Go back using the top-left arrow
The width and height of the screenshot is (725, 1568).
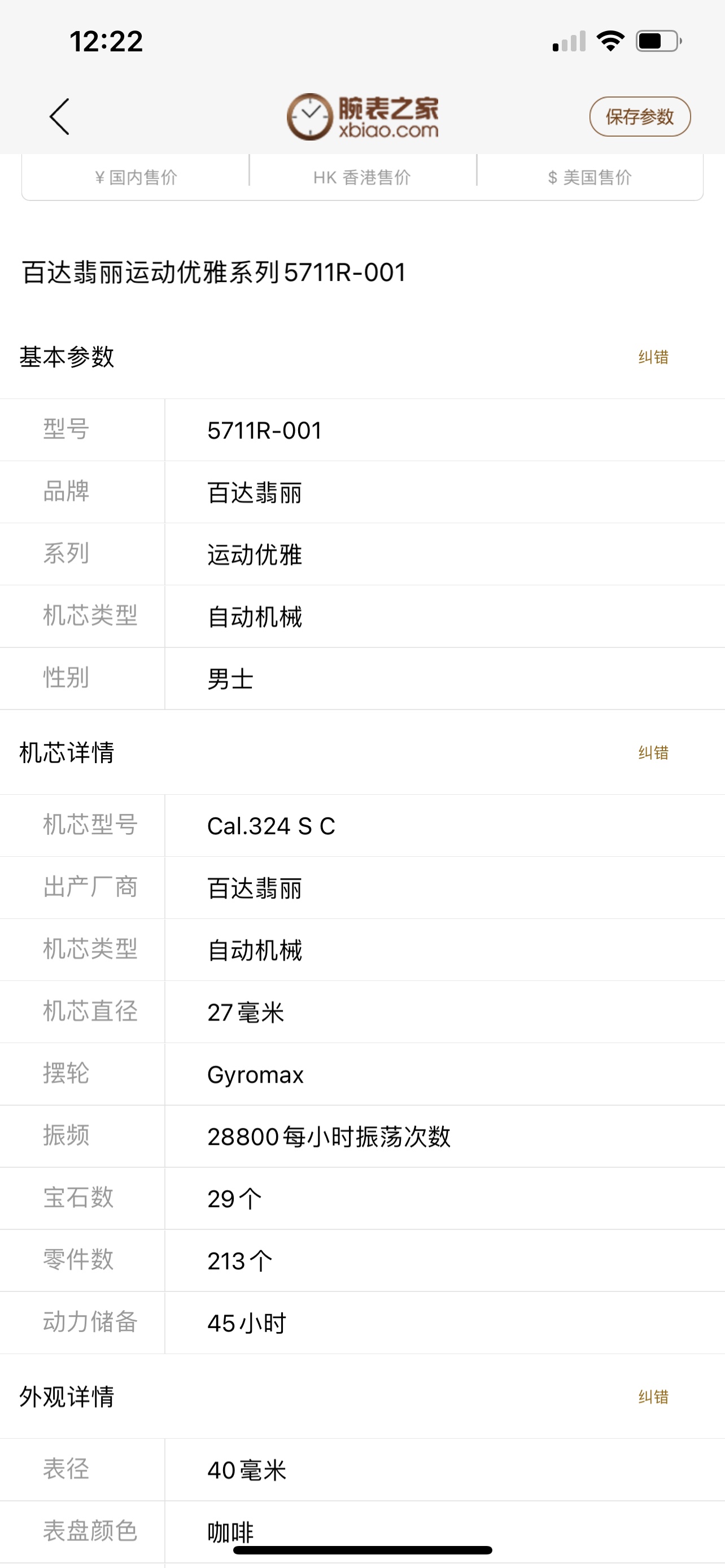60,116
